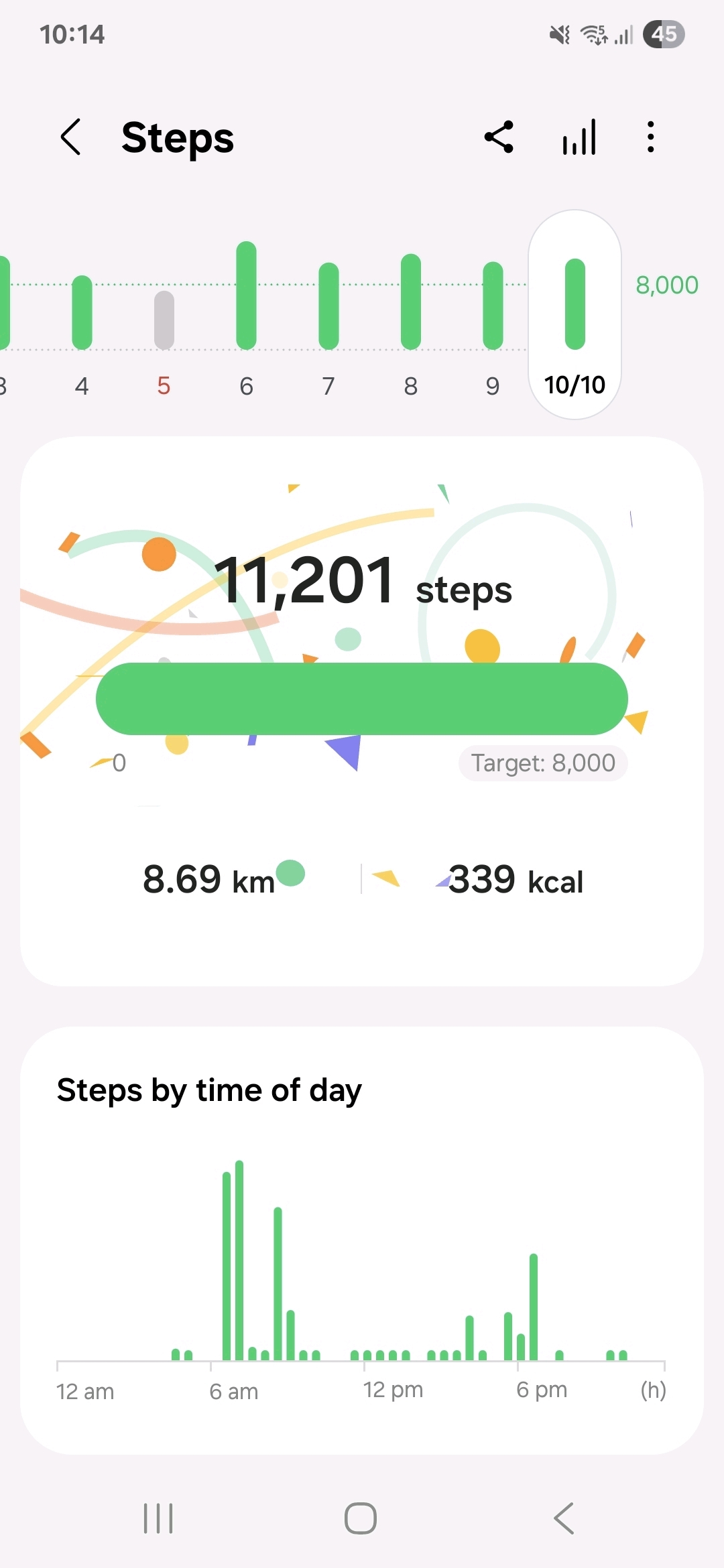Viewport: 724px width, 1568px height.
Task: Tap the Target: 8,000 chip
Action: click(543, 763)
